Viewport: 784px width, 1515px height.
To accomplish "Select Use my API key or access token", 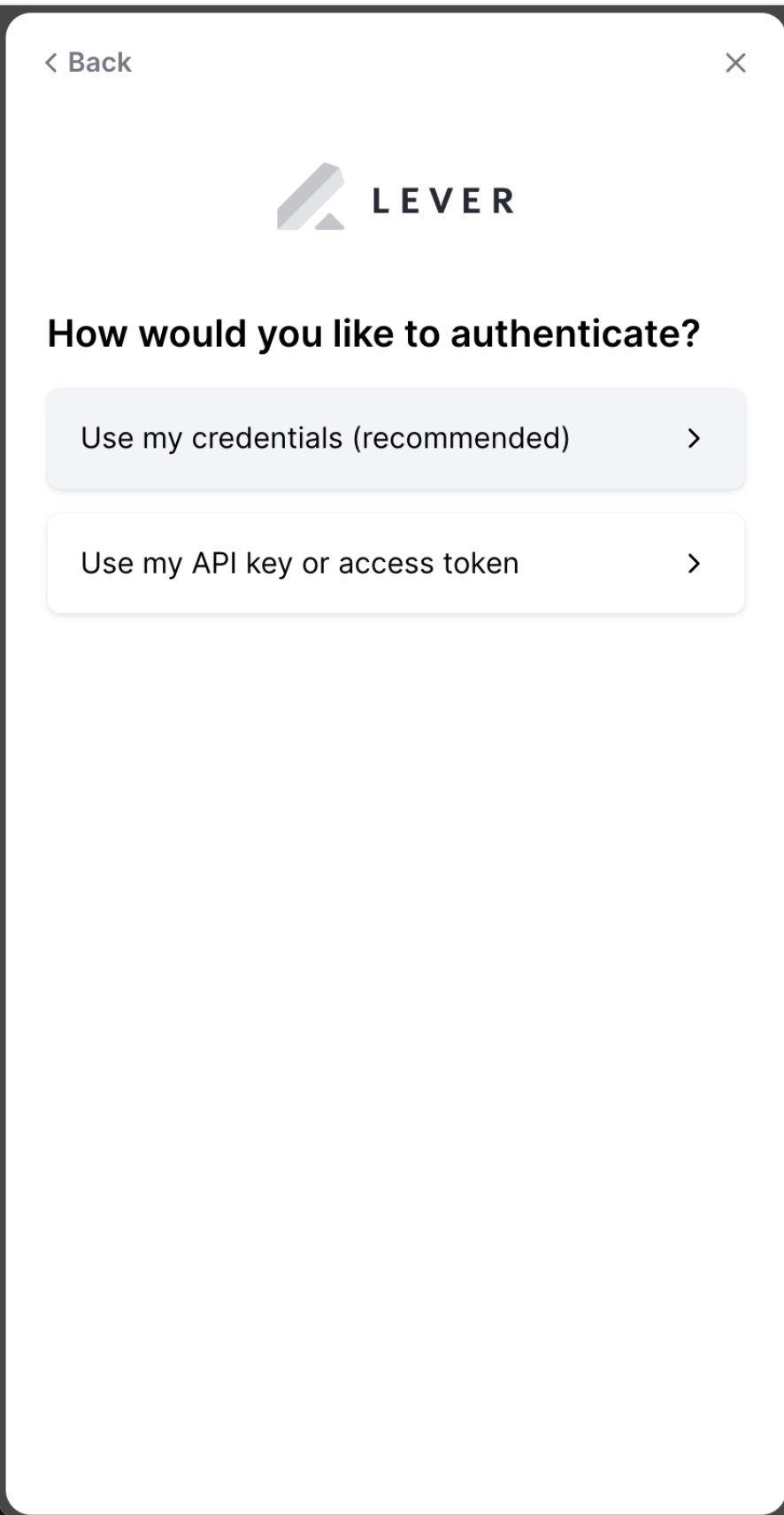I will pos(396,563).
